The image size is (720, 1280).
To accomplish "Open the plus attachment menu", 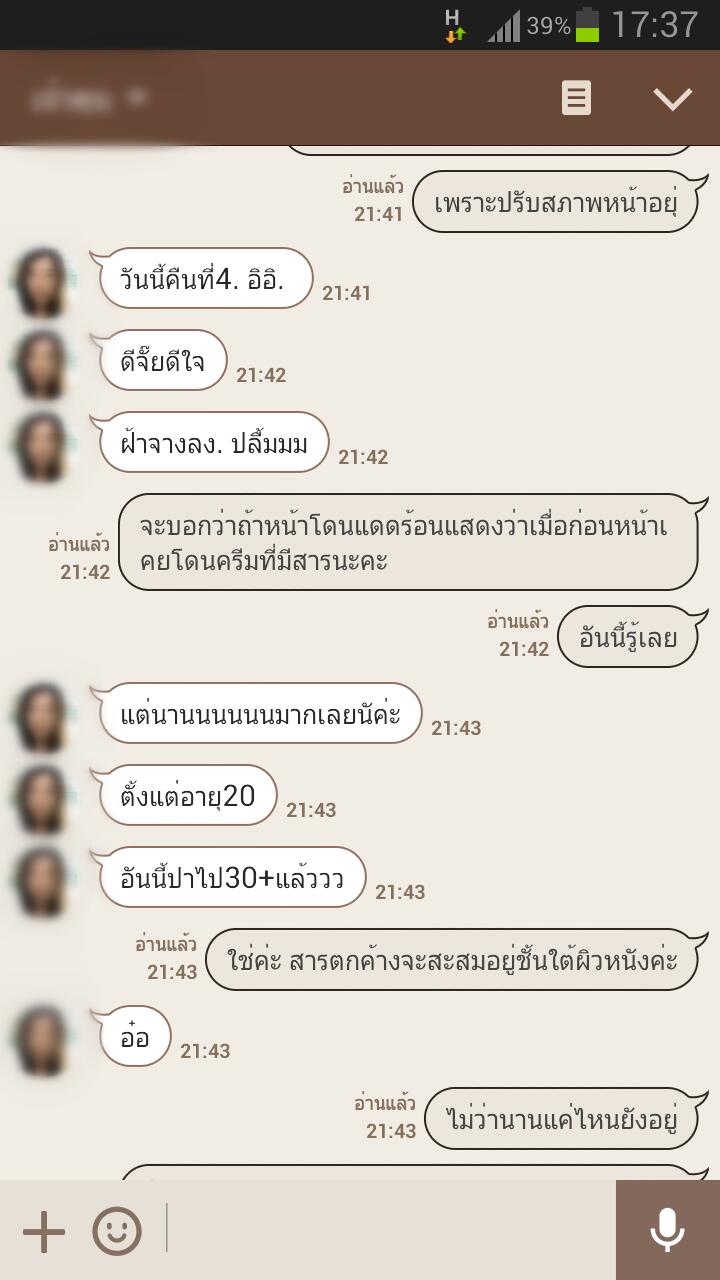I will pos(43,1231).
